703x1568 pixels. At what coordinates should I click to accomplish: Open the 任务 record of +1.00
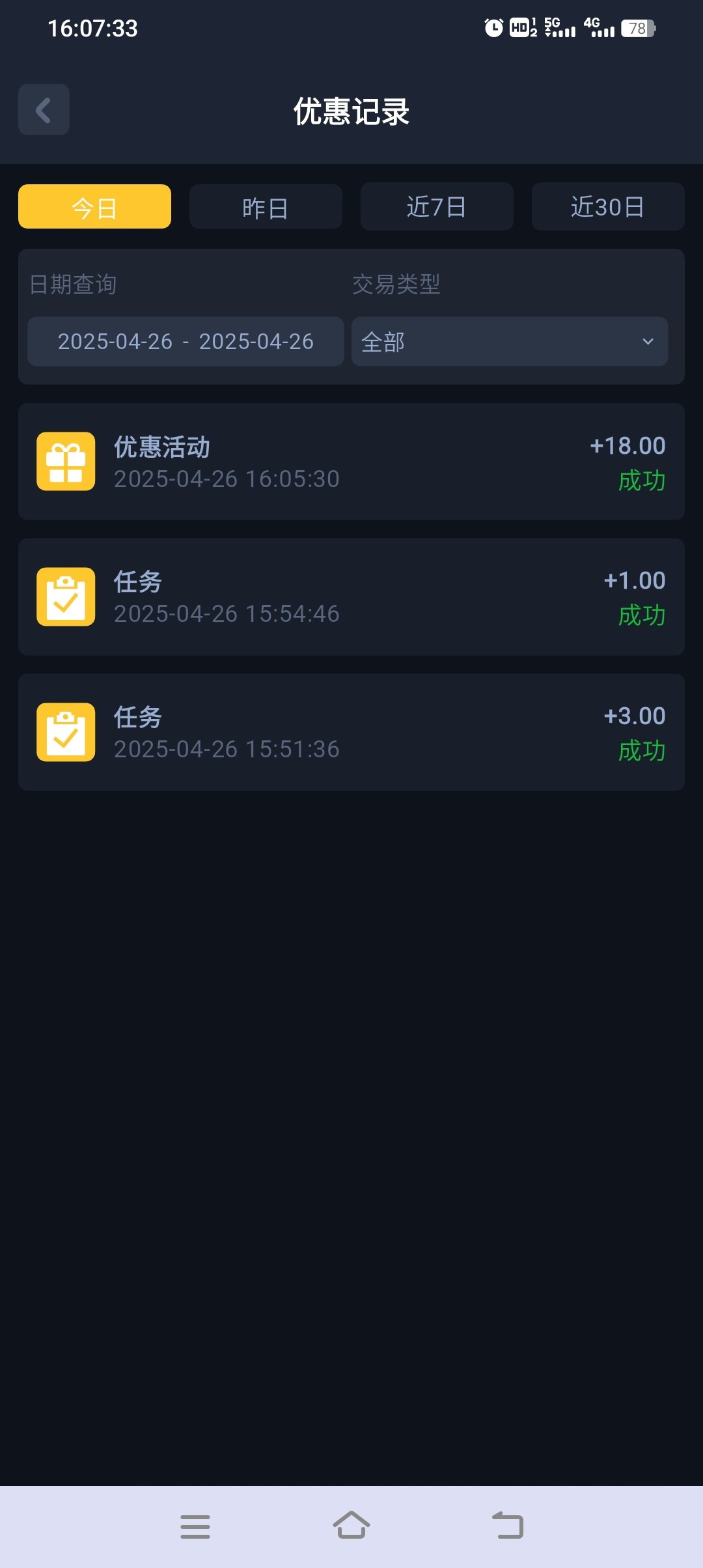(351, 596)
